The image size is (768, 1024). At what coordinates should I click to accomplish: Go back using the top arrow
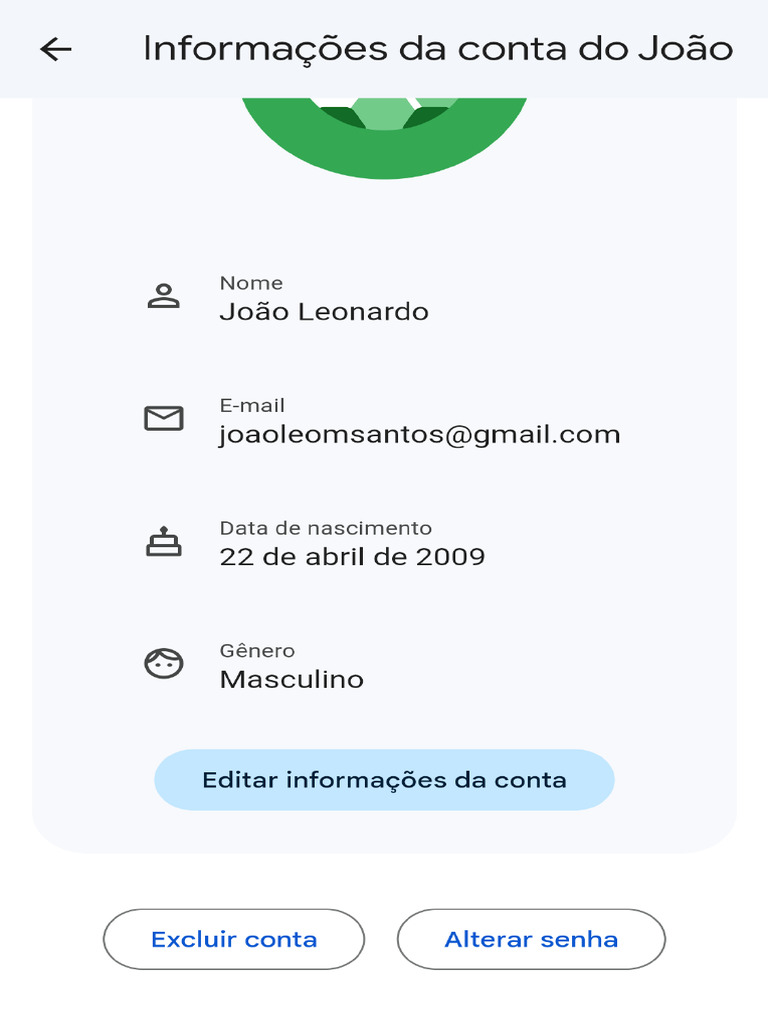click(x=56, y=49)
